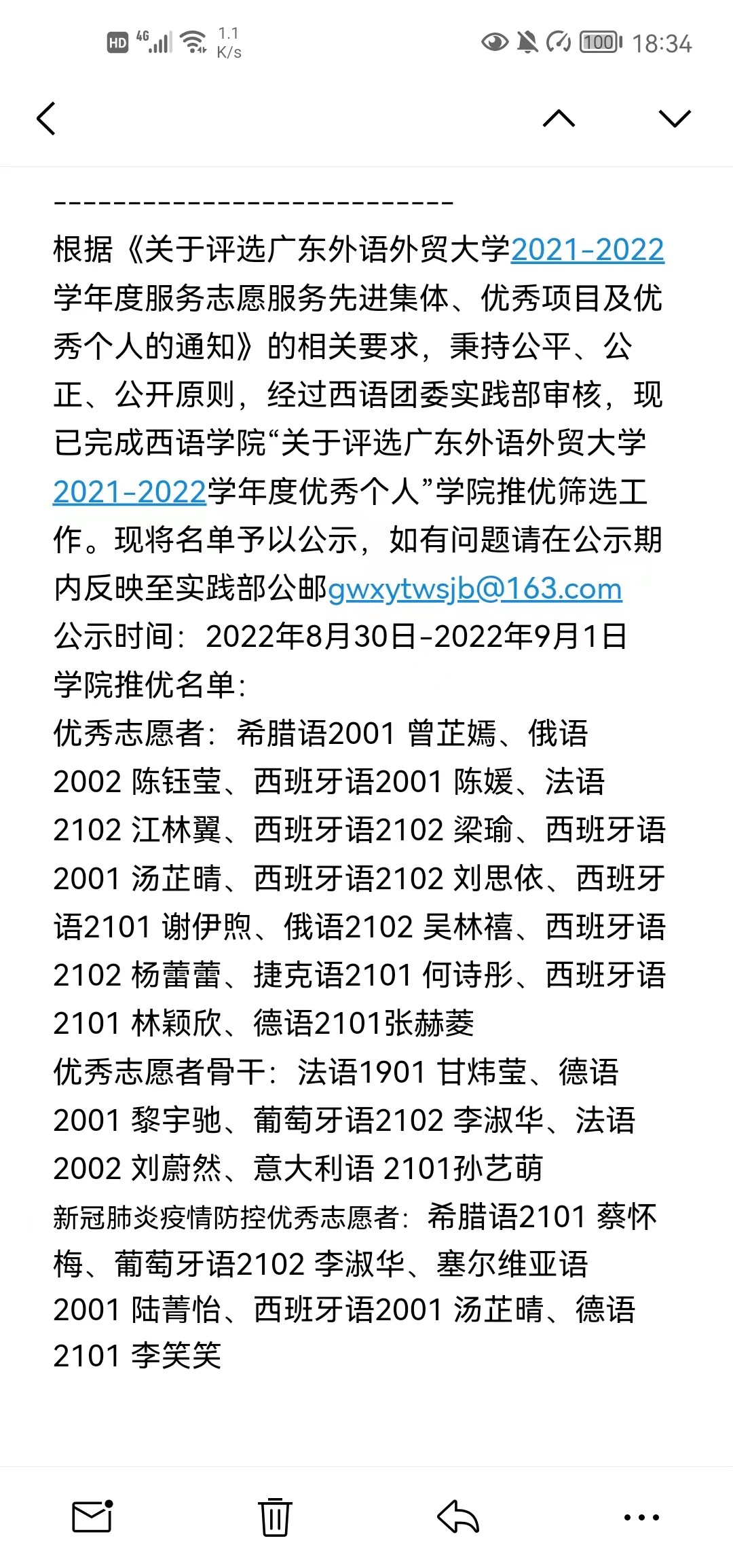Screen dimensions: 733x1568
Task: Open the gwxytwsjb@163.com email link
Action: [474, 589]
